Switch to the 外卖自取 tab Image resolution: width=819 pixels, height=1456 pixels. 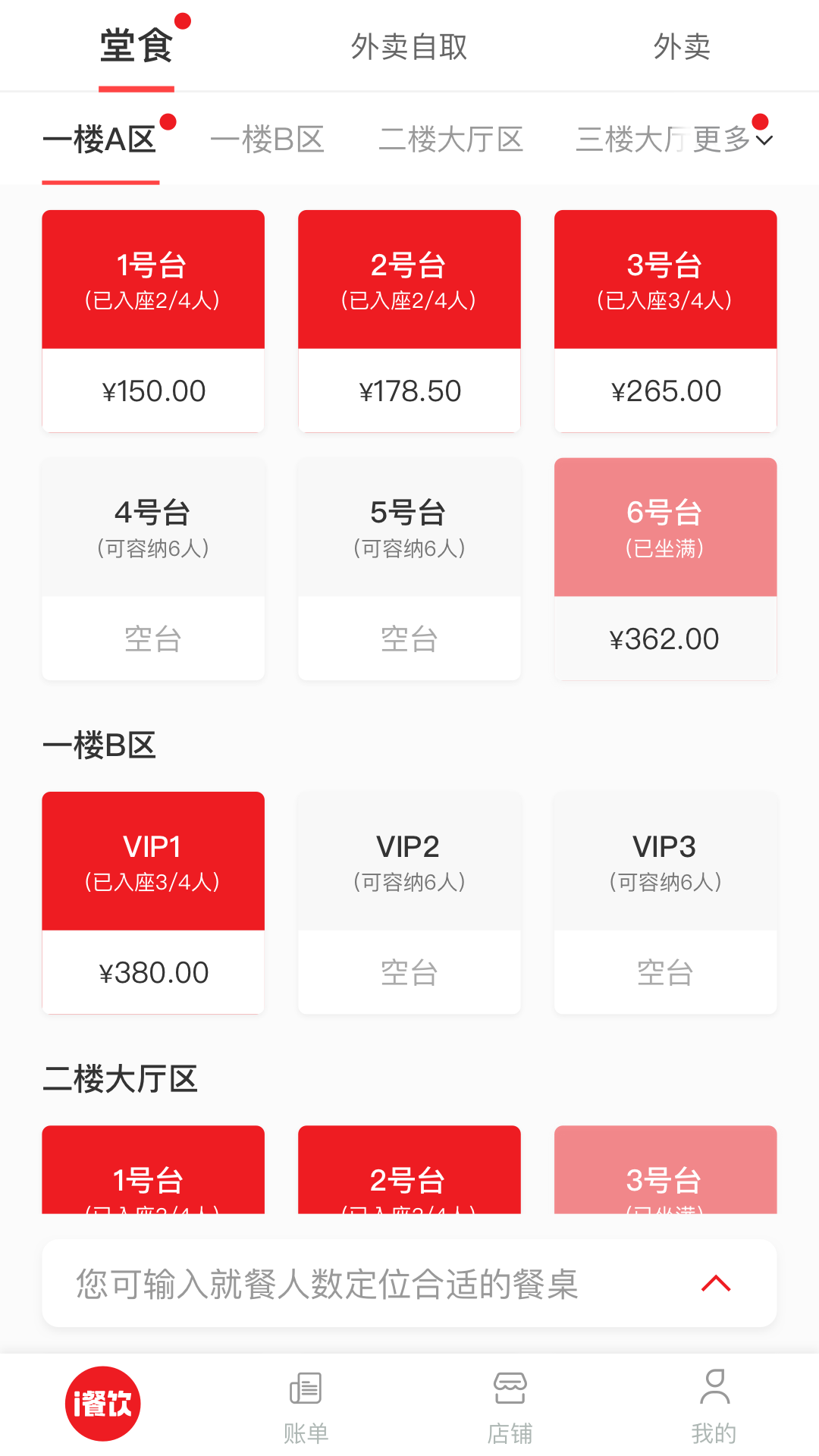409,47
